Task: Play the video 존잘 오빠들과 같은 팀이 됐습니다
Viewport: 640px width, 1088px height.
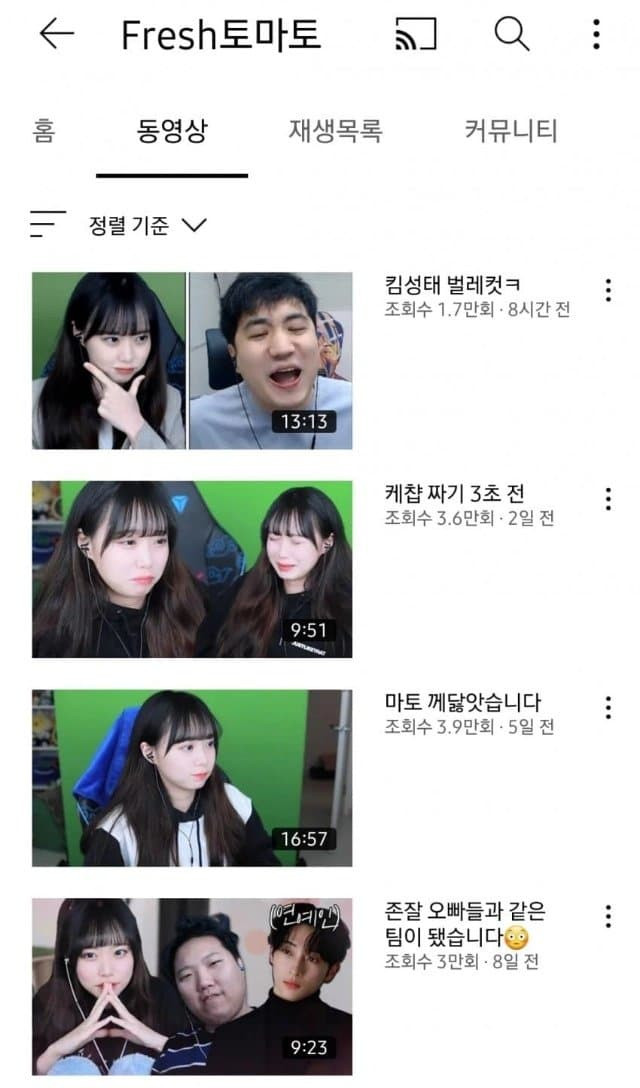Action: pos(192,985)
